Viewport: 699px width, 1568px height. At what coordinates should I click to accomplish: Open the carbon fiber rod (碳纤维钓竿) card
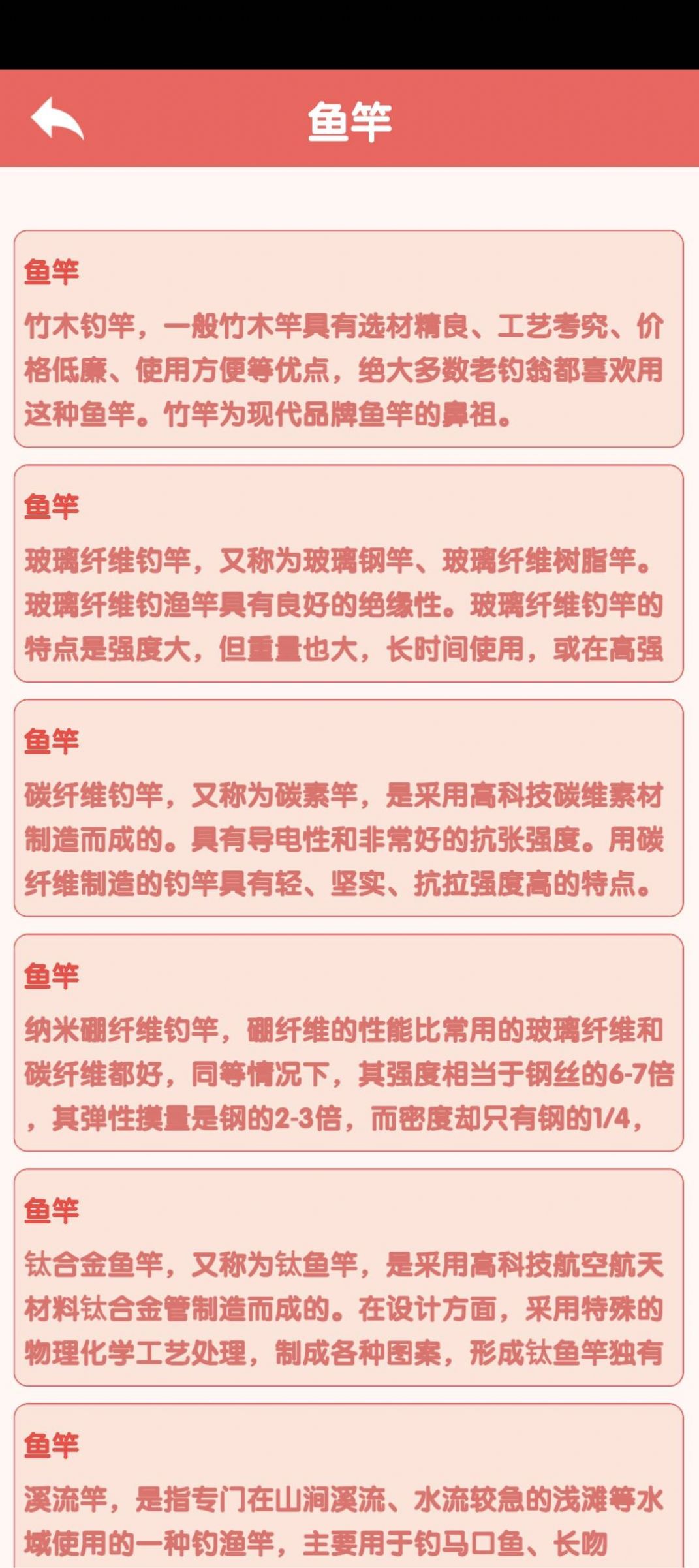pyautogui.click(x=349, y=809)
